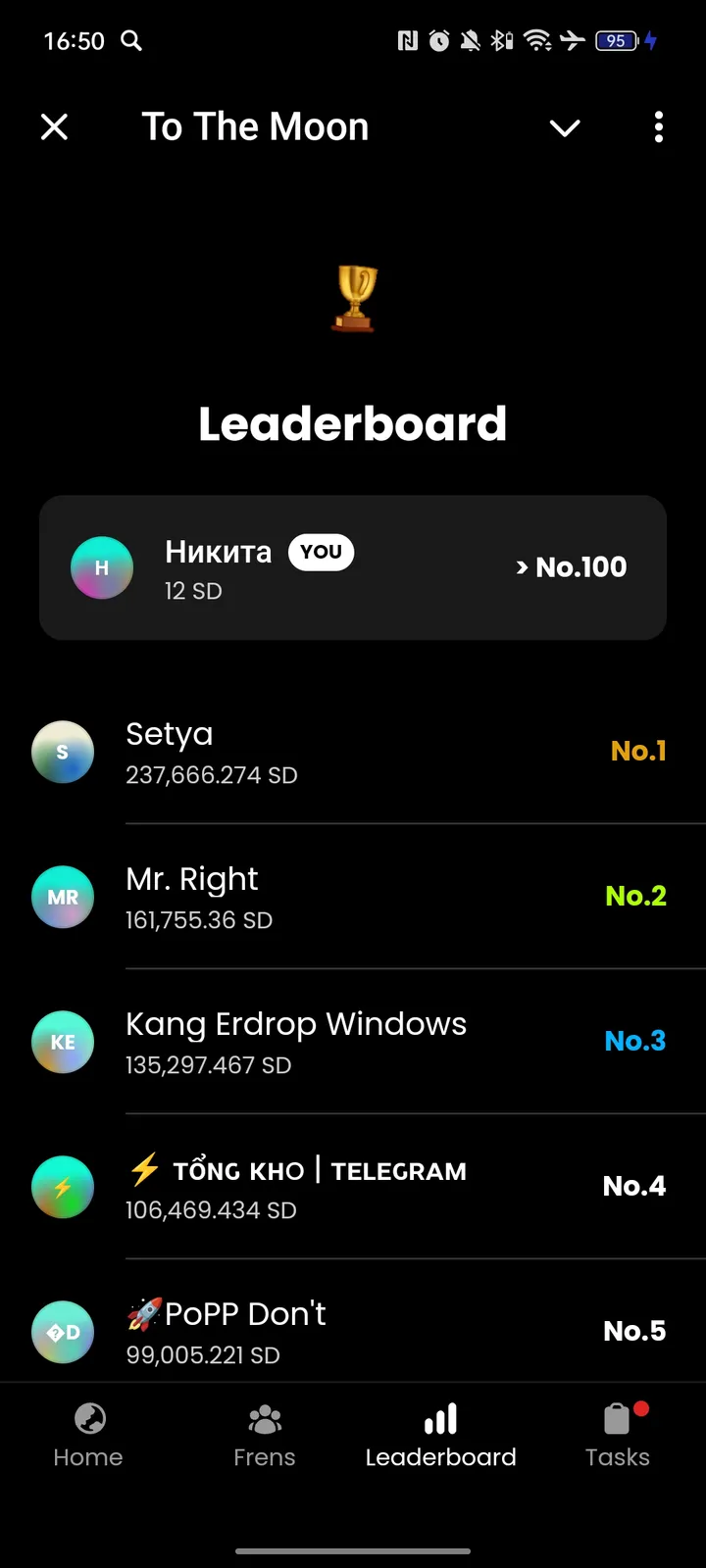Open Tasks via the bag icon
Image resolution: width=706 pixels, height=1568 pixels.
617,1419
